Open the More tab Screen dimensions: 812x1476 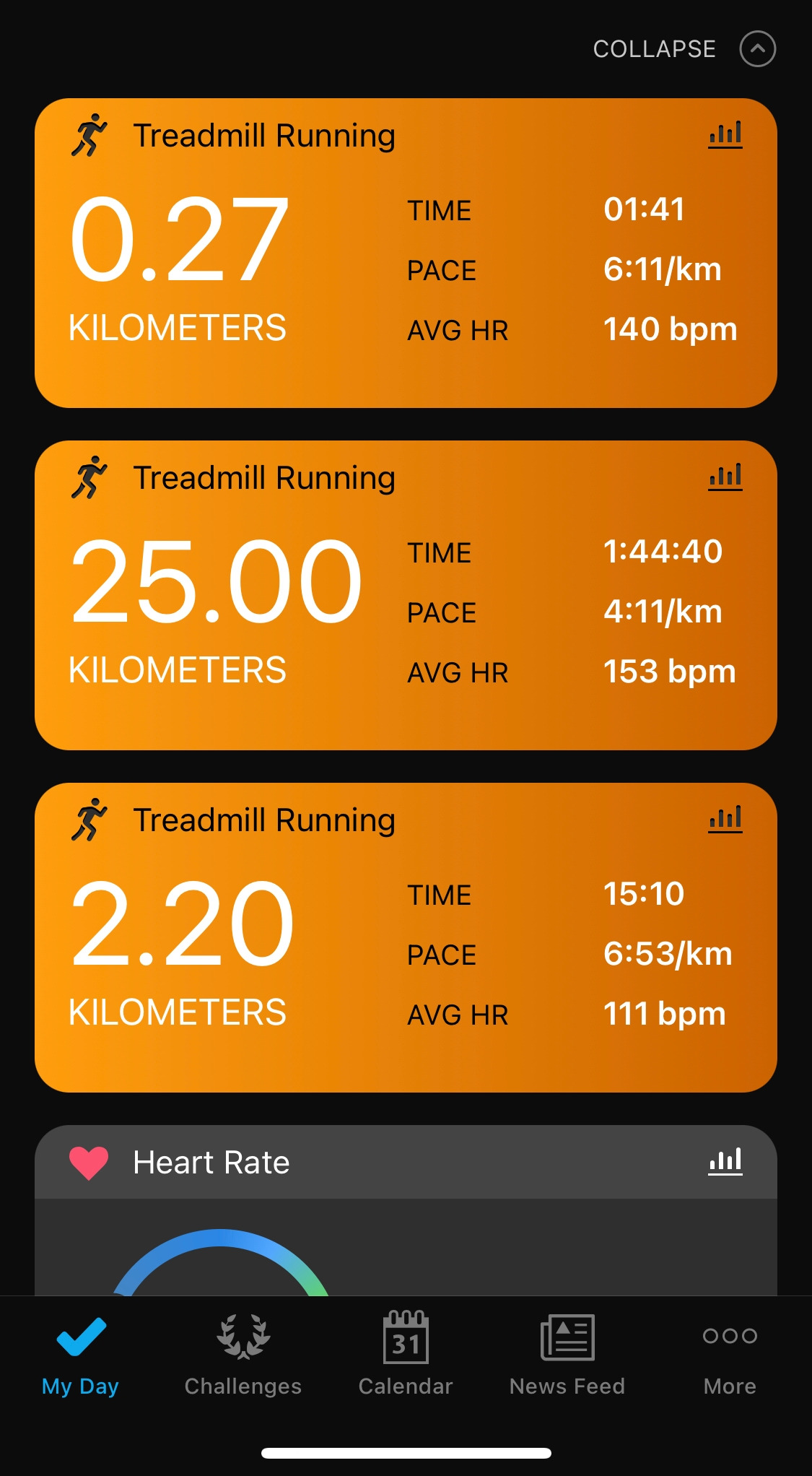[x=730, y=1355]
